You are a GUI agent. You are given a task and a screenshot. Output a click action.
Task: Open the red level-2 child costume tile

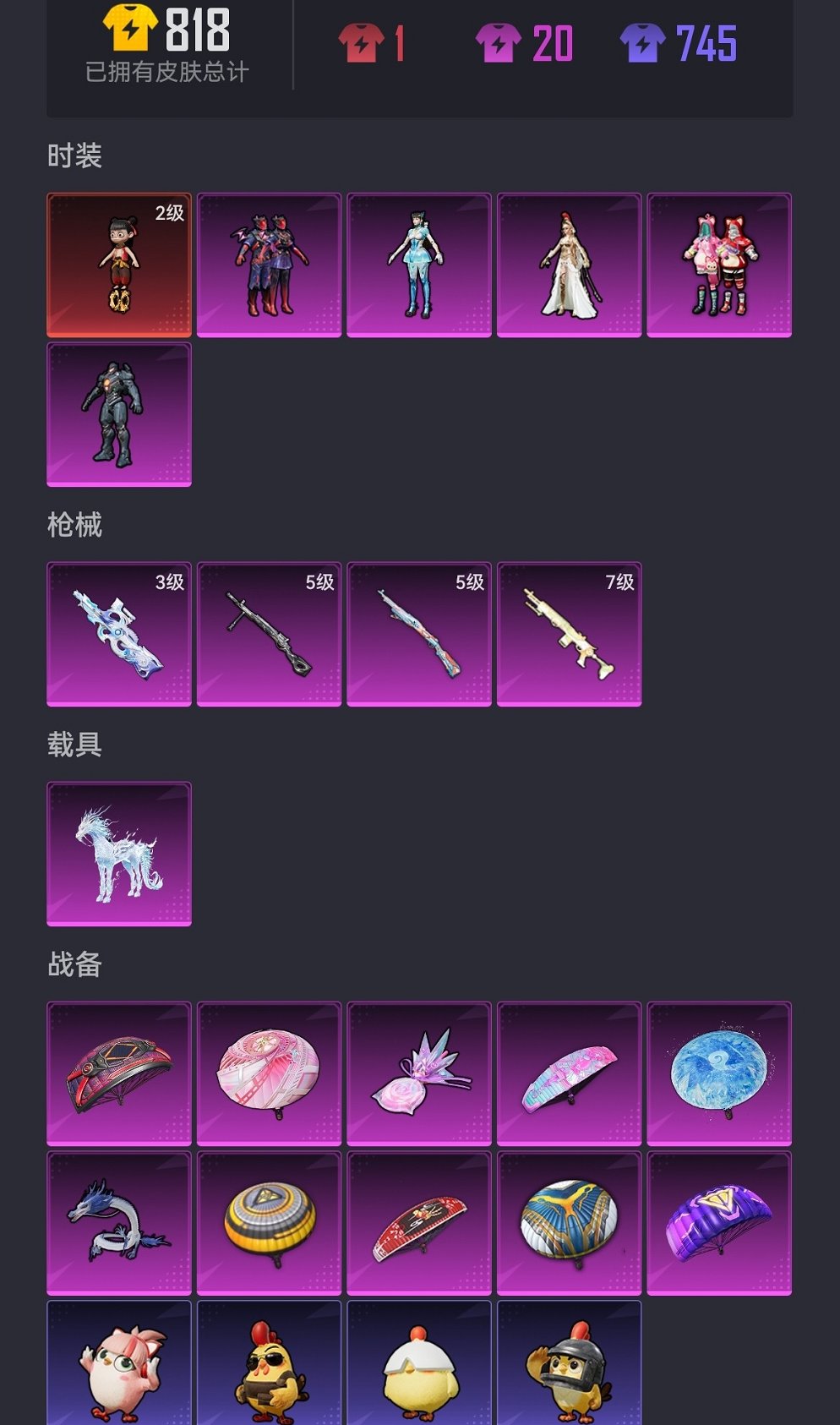pos(119,265)
